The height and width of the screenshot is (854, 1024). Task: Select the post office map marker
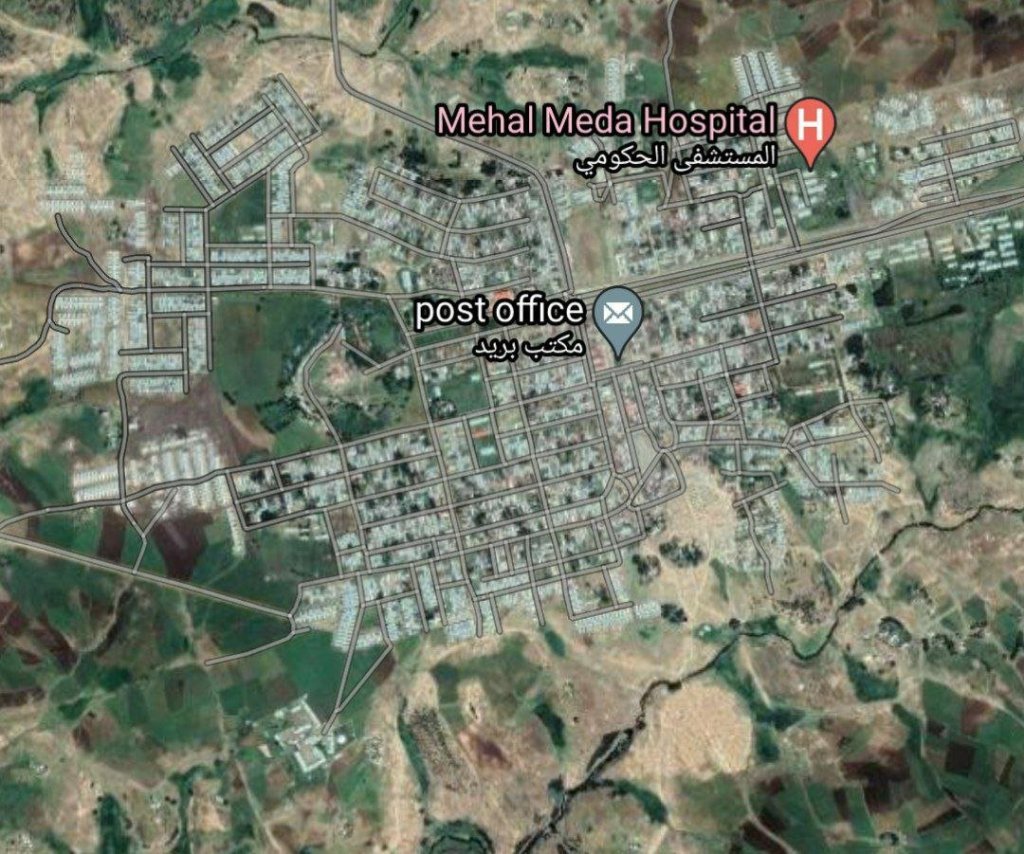618,317
